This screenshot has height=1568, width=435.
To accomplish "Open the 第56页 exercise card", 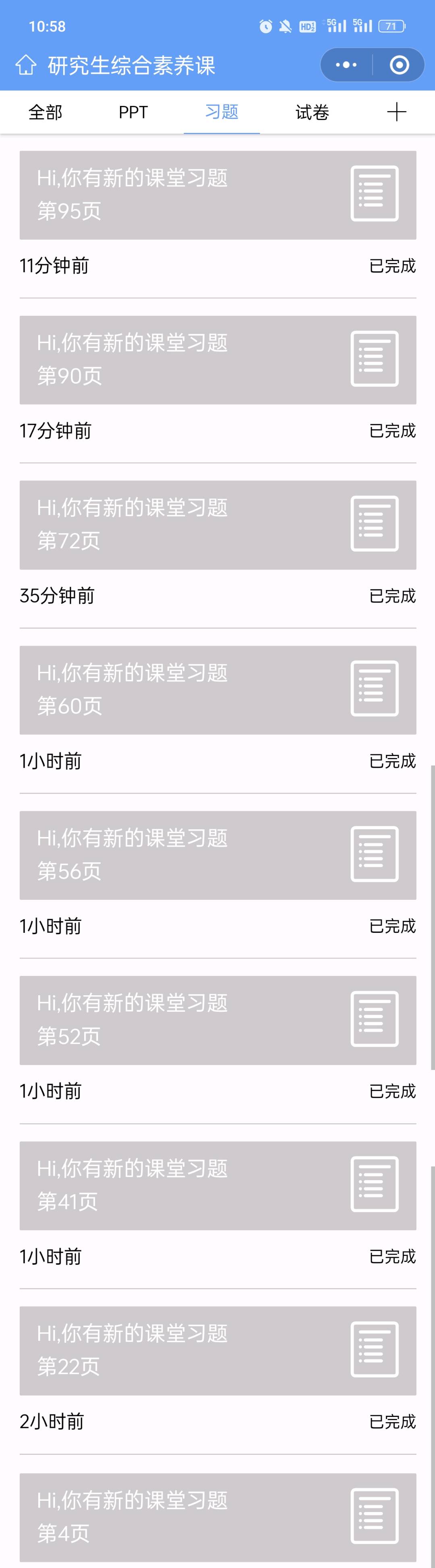I will [x=218, y=855].
